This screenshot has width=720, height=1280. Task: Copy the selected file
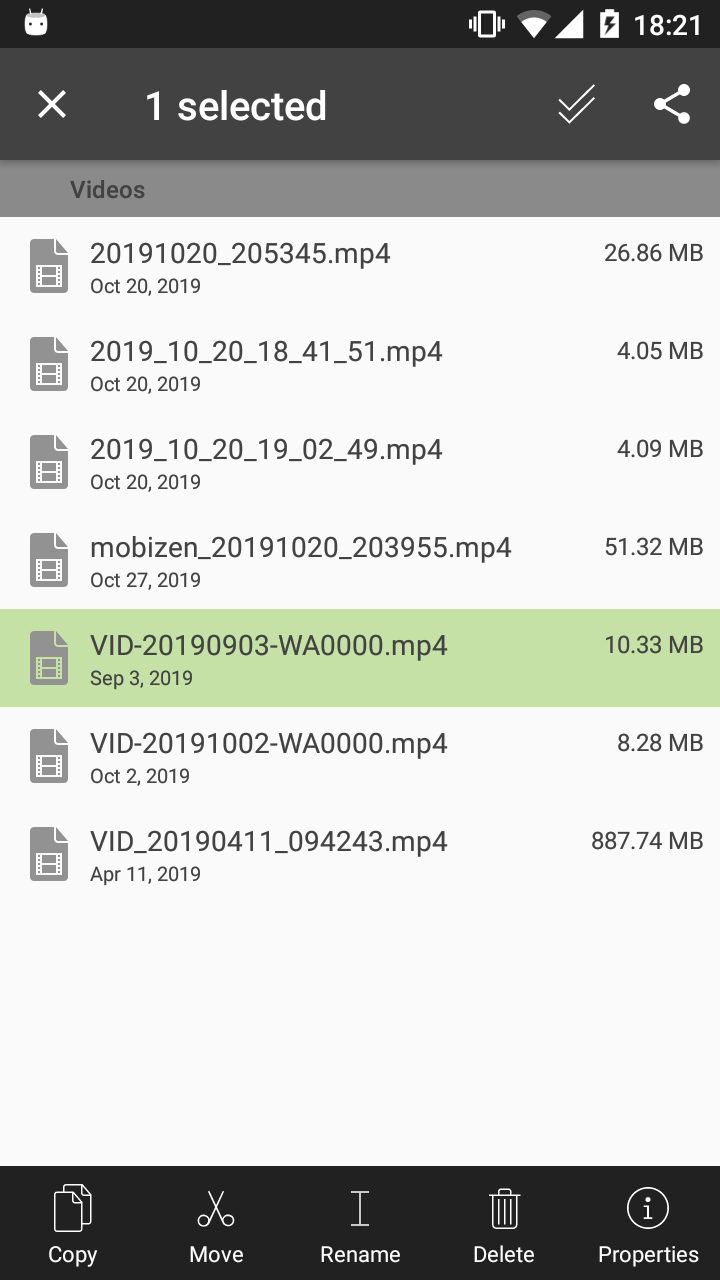click(72, 1223)
